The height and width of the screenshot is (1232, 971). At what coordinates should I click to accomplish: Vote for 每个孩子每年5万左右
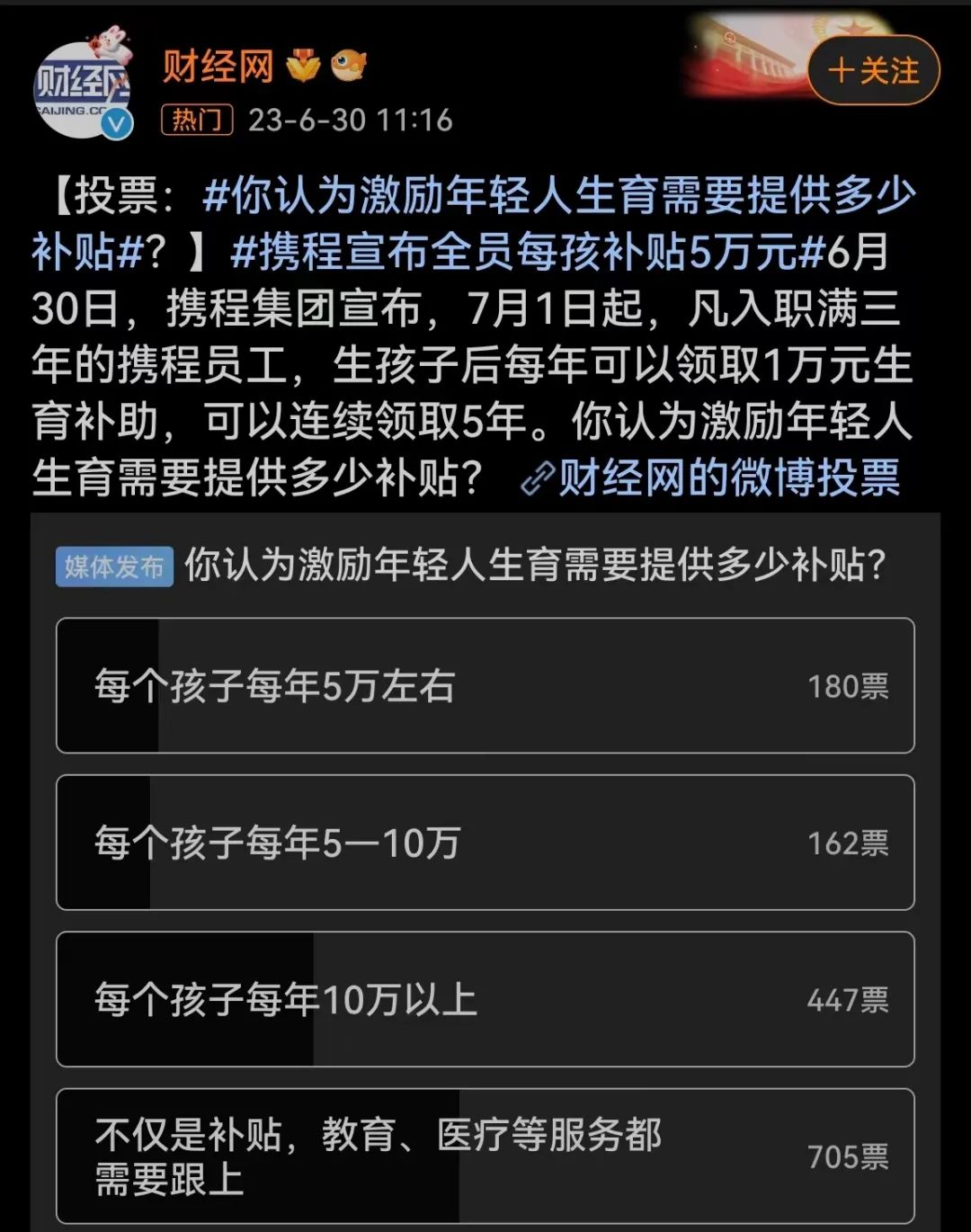pyautogui.click(x=485, y=685)
